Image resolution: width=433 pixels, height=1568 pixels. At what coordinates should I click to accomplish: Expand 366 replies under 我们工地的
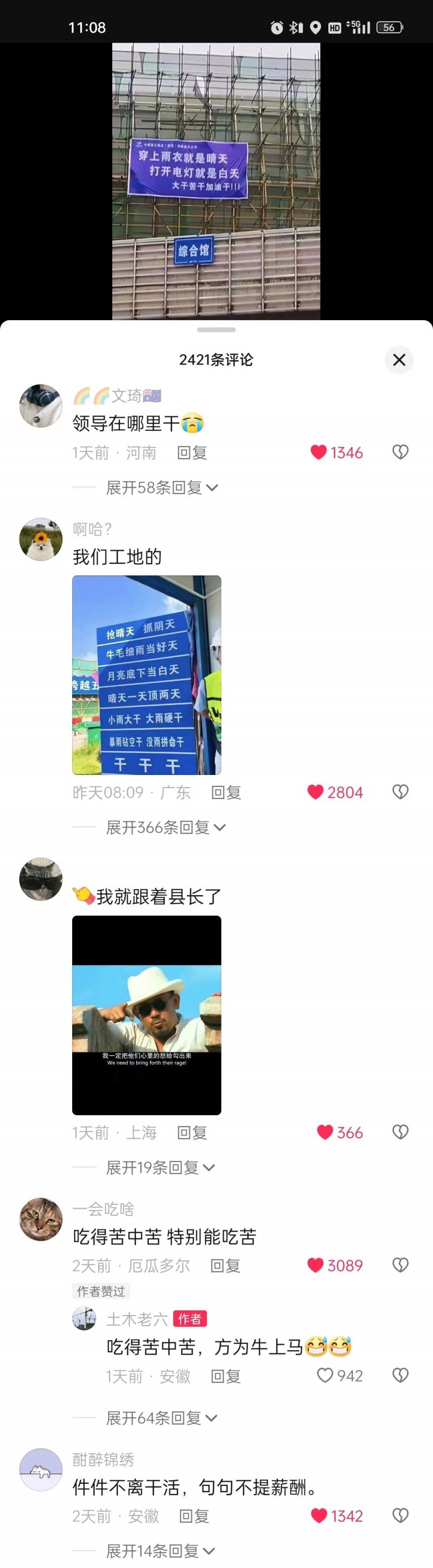tap(166, 827)
